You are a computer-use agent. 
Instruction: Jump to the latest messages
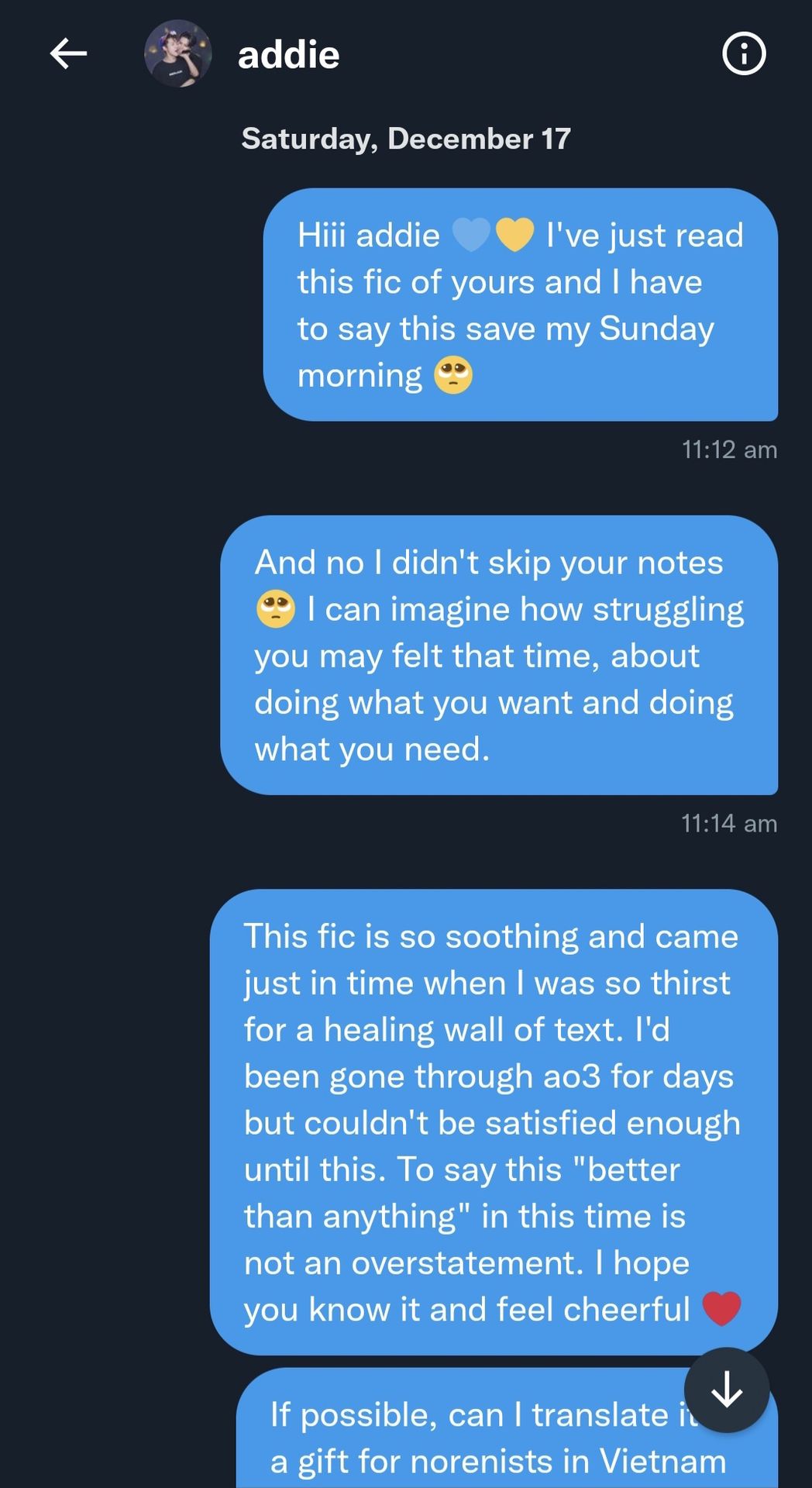(x=727, y=1390)
